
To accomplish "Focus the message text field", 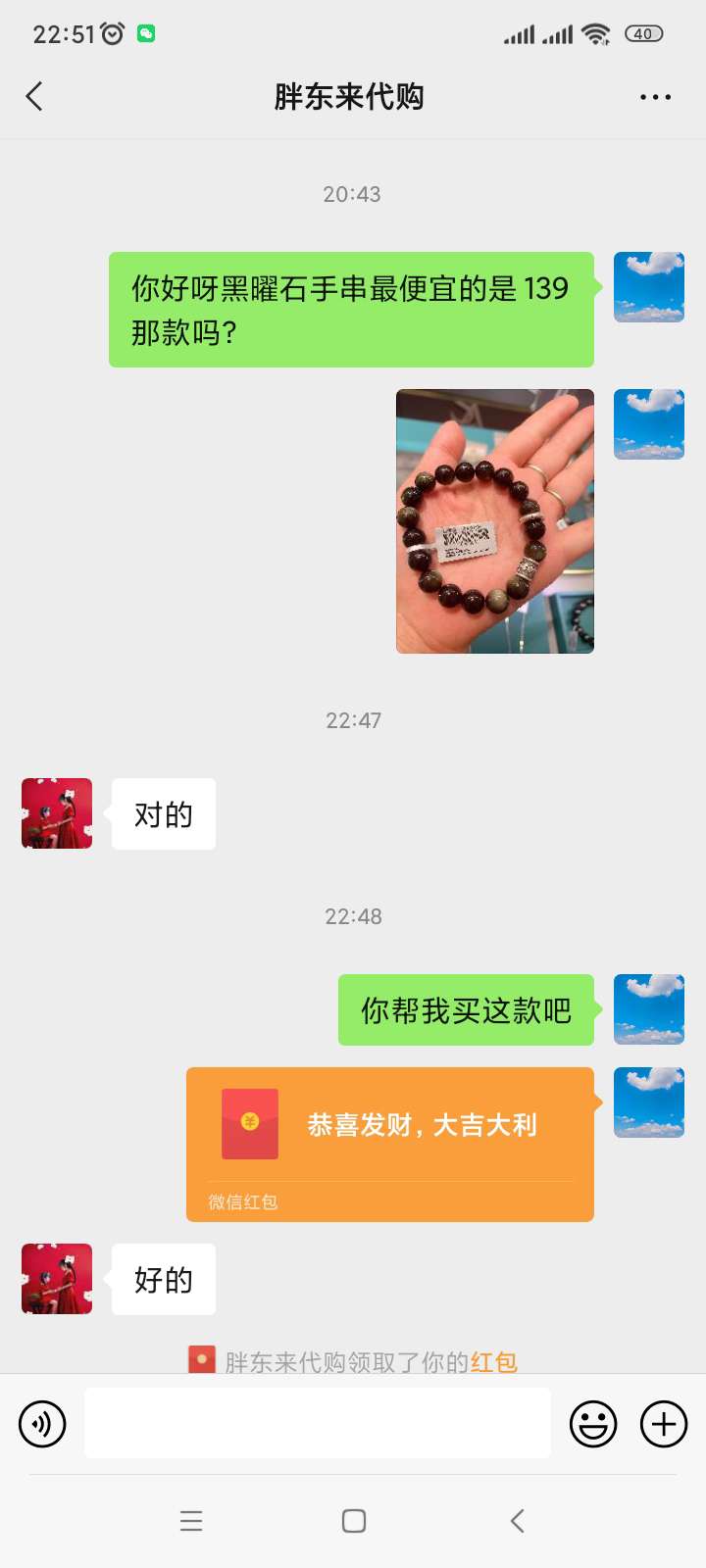I will click(x=317, y=1423).
